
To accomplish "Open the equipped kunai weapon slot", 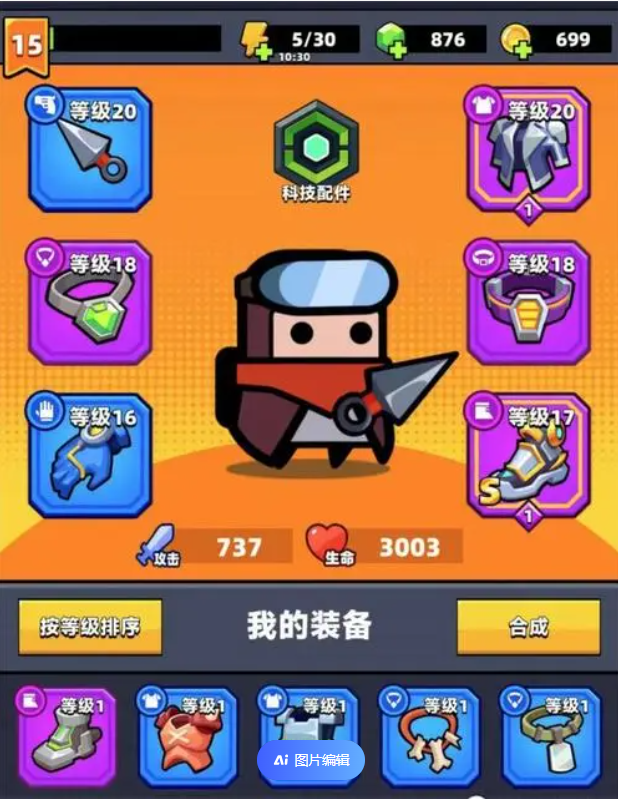I will [90, 150].
